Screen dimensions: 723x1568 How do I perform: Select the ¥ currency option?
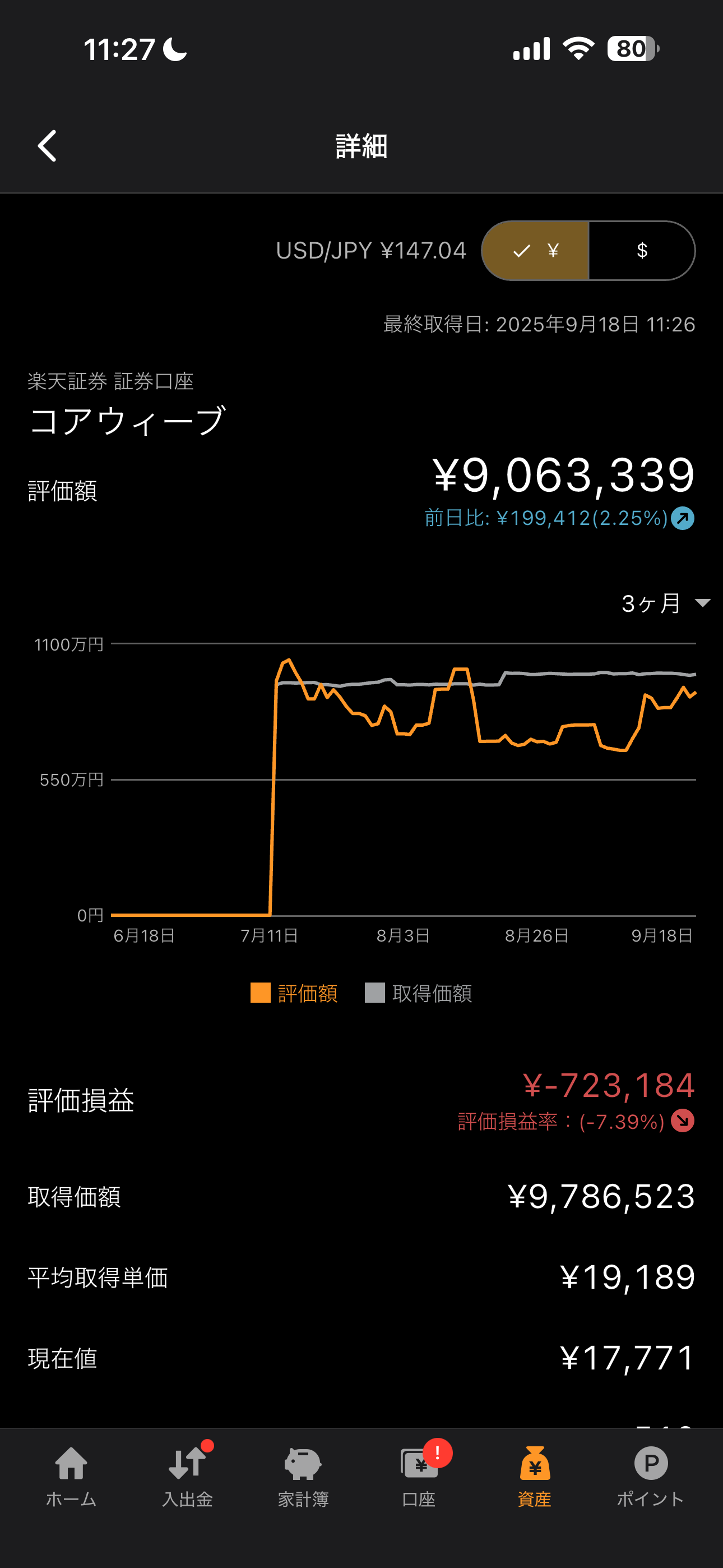tap(536, 251)
